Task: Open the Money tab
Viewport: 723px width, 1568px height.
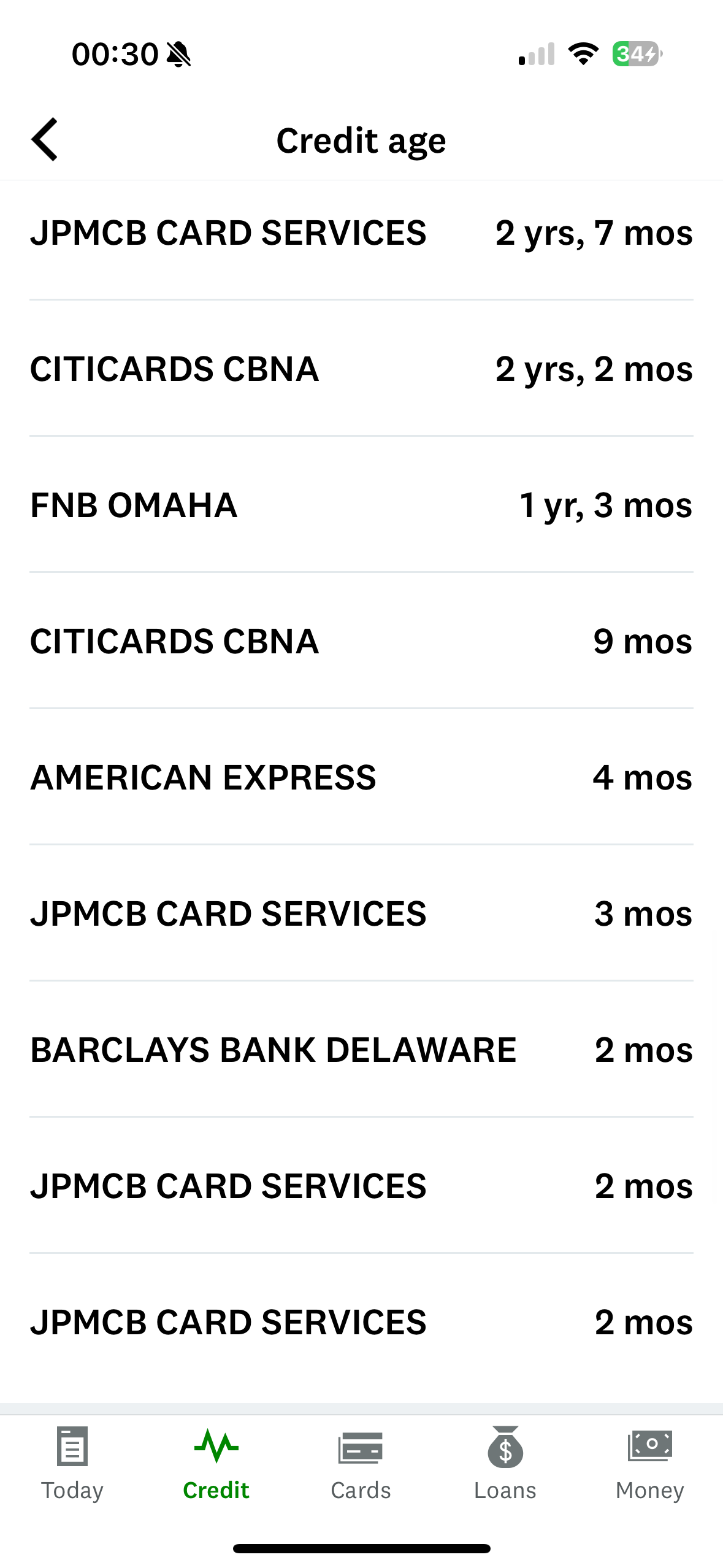Action: click(650, 1464)
